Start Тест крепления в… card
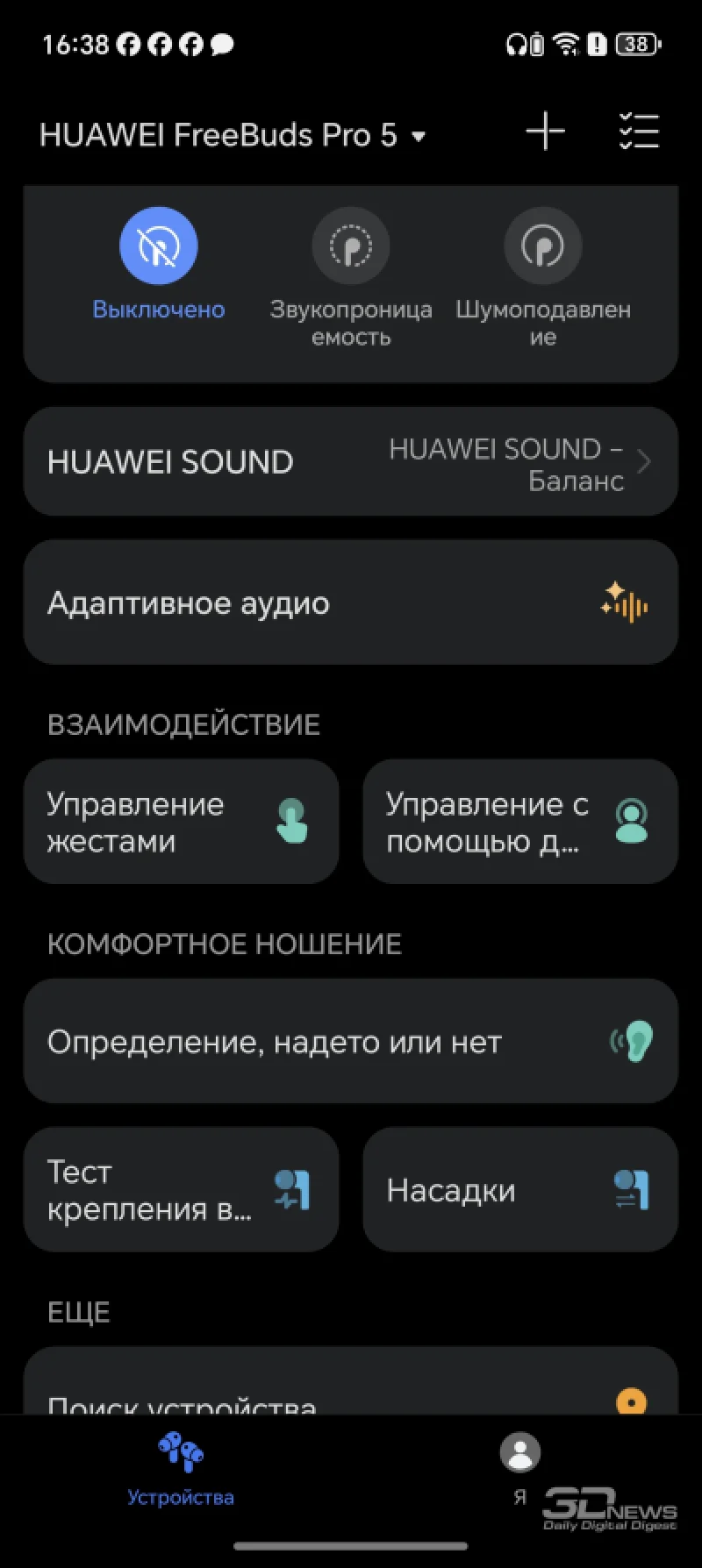Screen dimensions: 702x1568 point(181,1190)
